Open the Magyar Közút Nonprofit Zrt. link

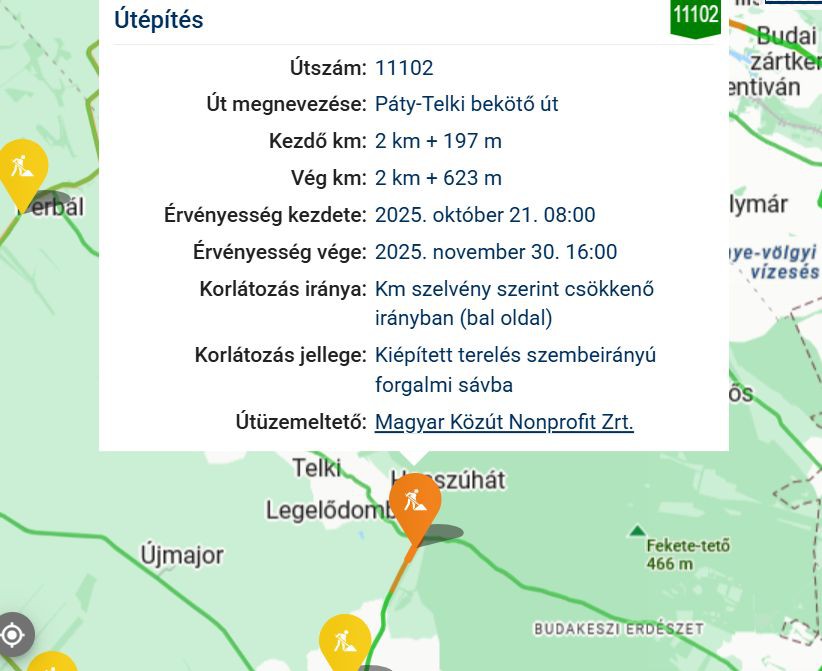point(504,422)
